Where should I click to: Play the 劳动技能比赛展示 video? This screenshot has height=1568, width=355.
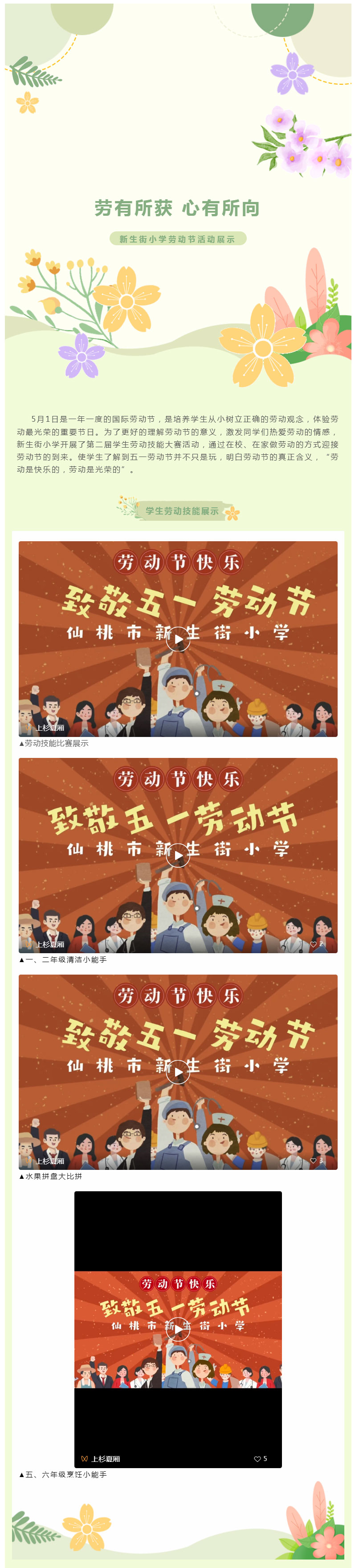pyautogui.click(x=177, y=638)
